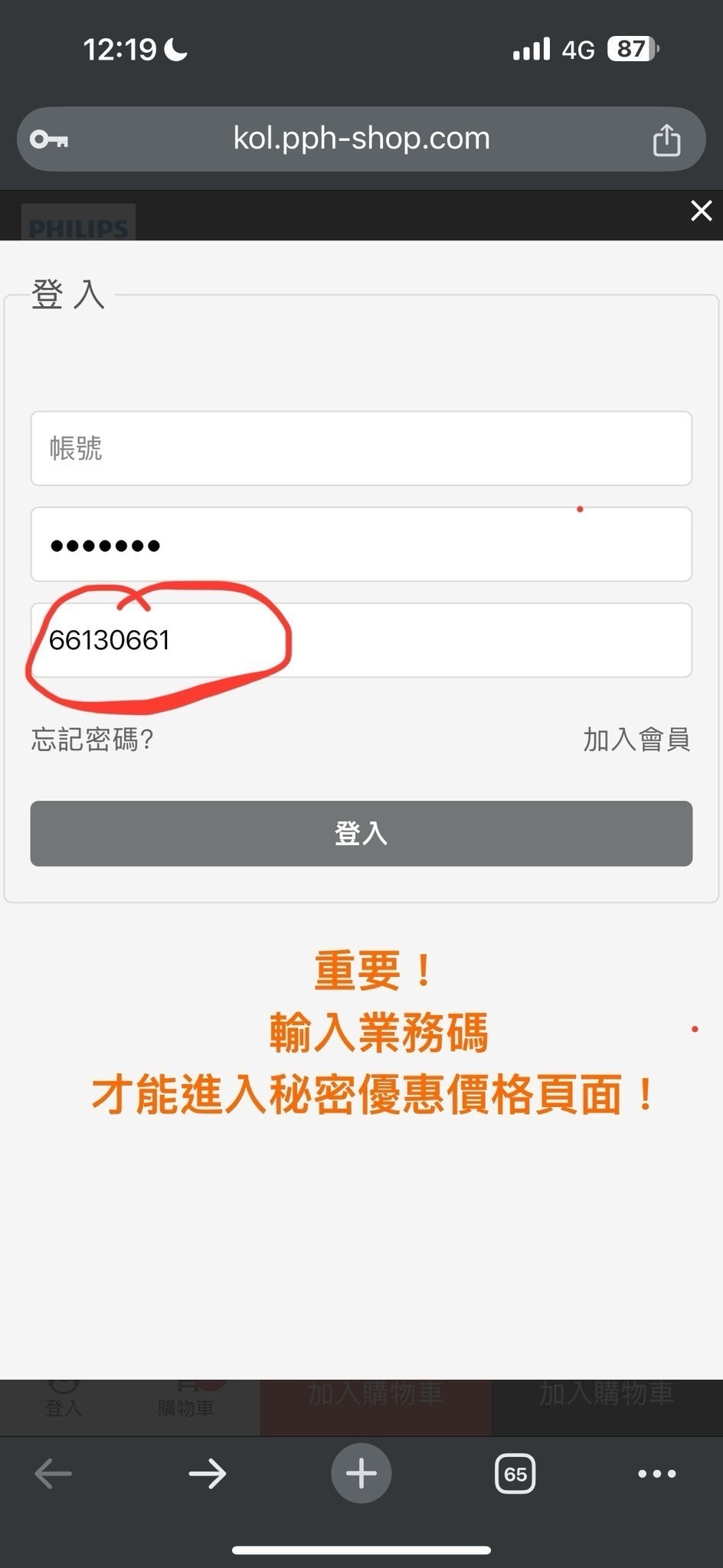Go forward with the browser arrow
723x1568 pixels.
coord(208,1473)
